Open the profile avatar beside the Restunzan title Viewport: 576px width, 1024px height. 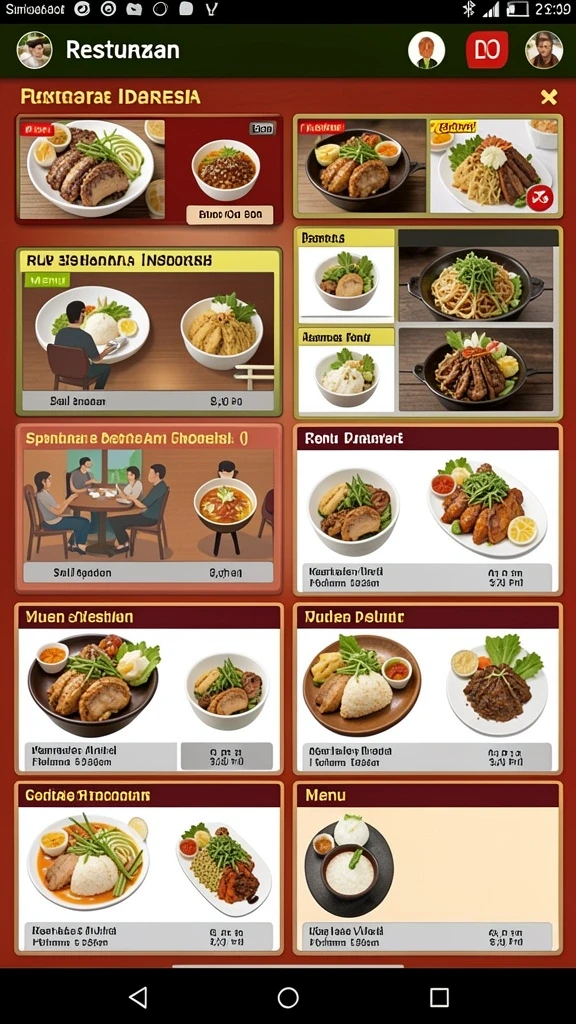coord(35,50)
